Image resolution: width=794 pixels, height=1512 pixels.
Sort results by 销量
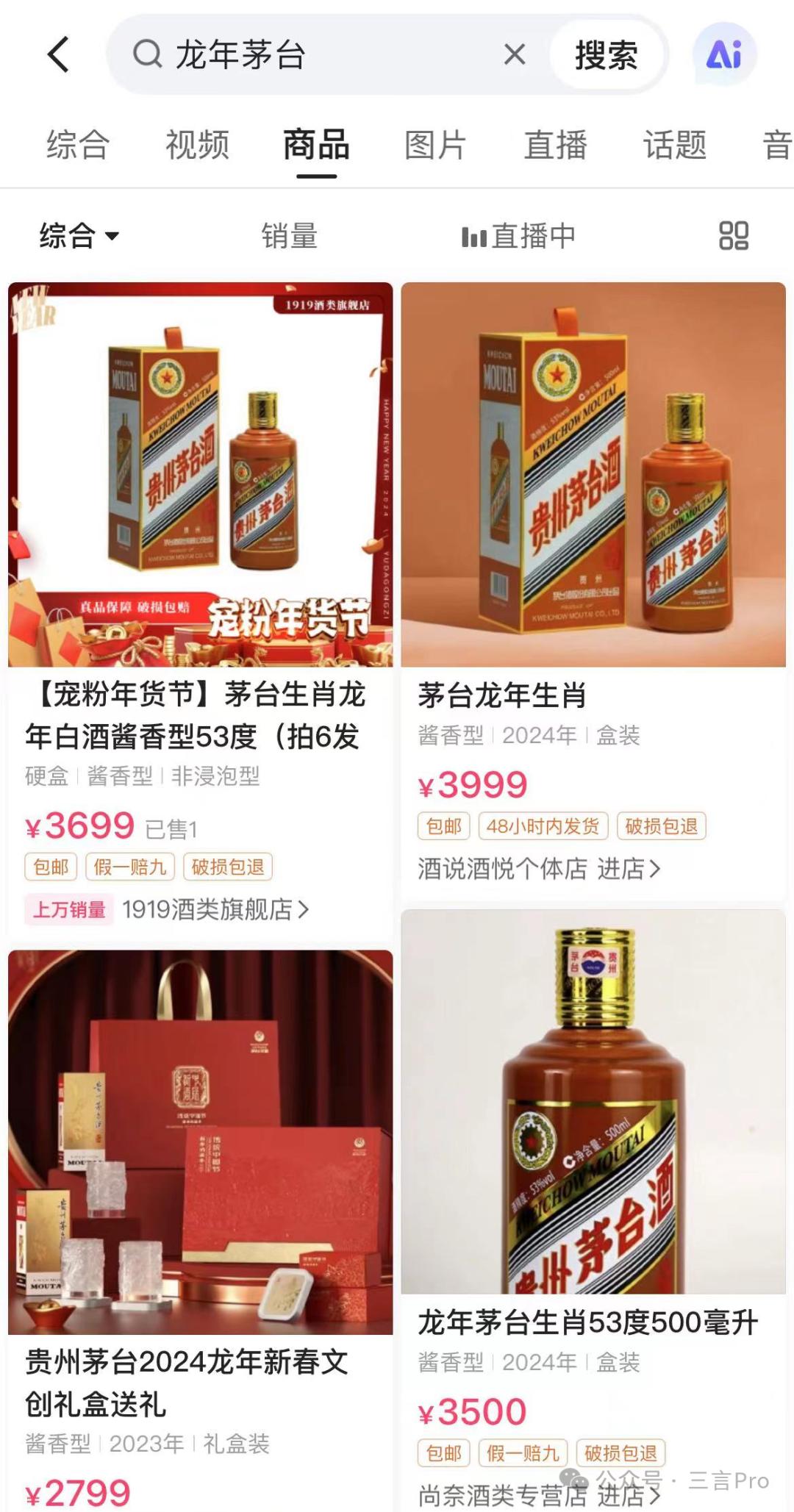289,236
